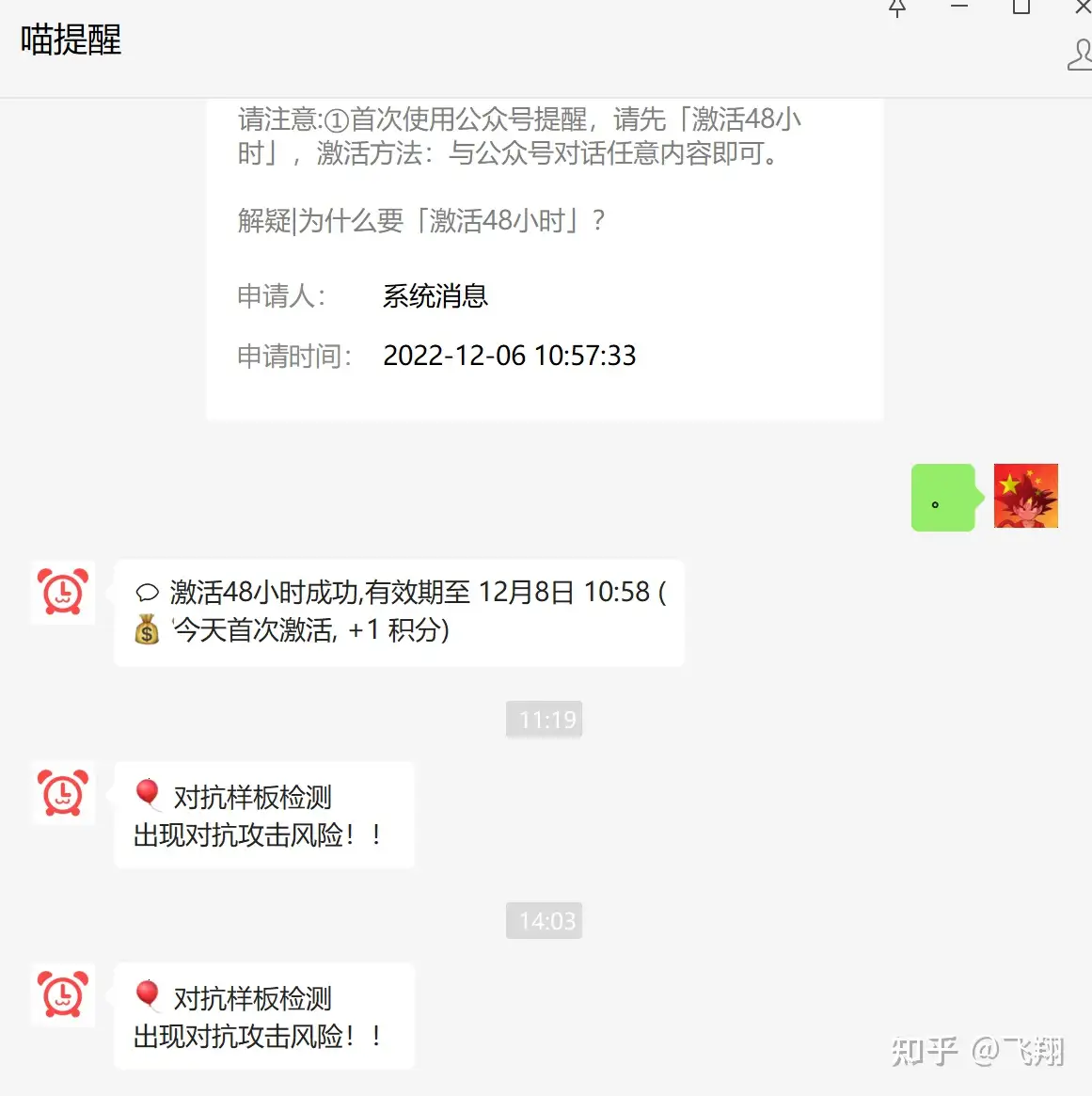1092x1096 pixels.
Task: Pin the chat window on top
Action: (x=897, y=8)
